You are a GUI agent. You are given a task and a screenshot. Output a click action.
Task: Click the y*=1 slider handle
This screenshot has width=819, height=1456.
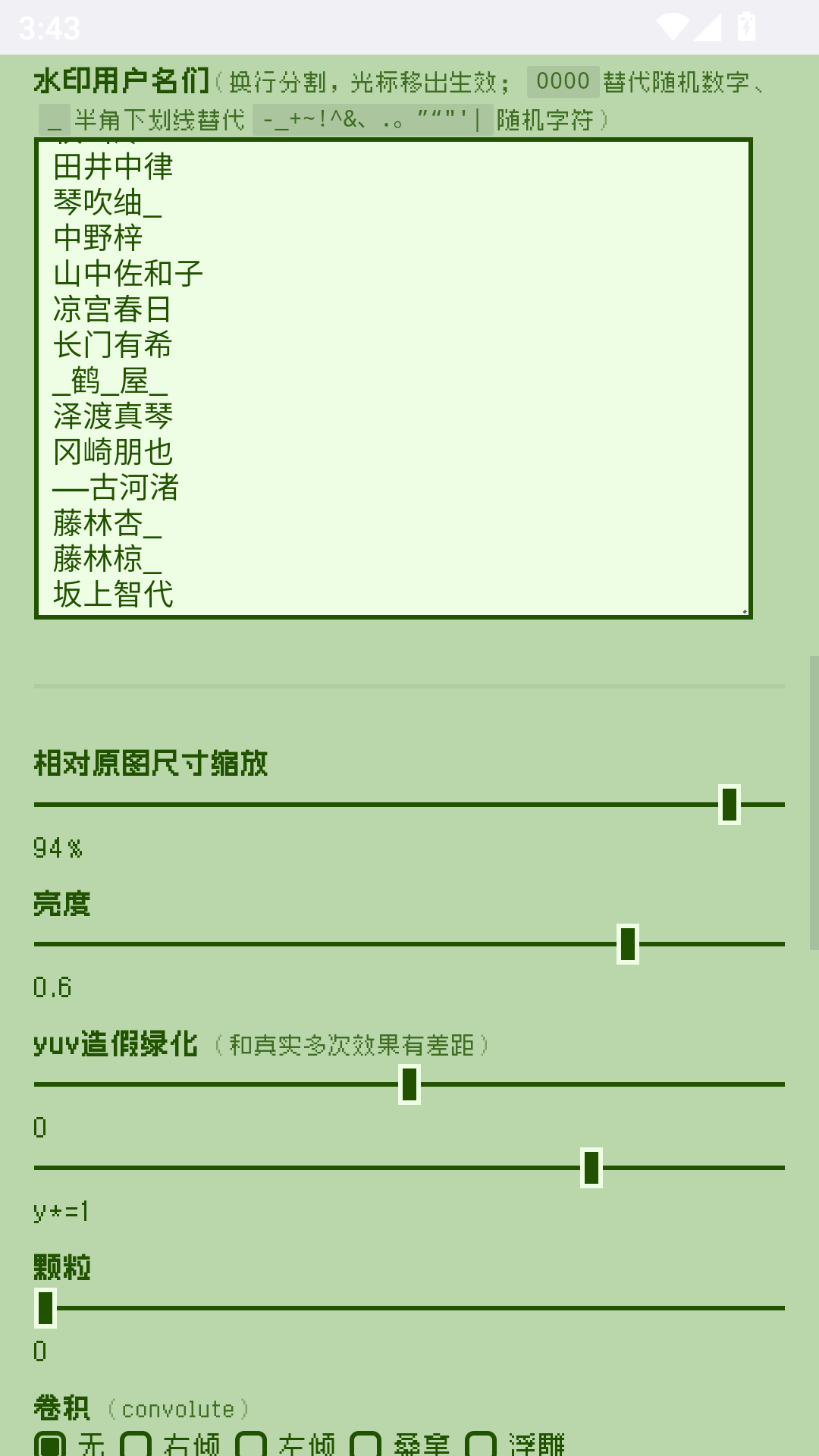(x=591, y=1169)
